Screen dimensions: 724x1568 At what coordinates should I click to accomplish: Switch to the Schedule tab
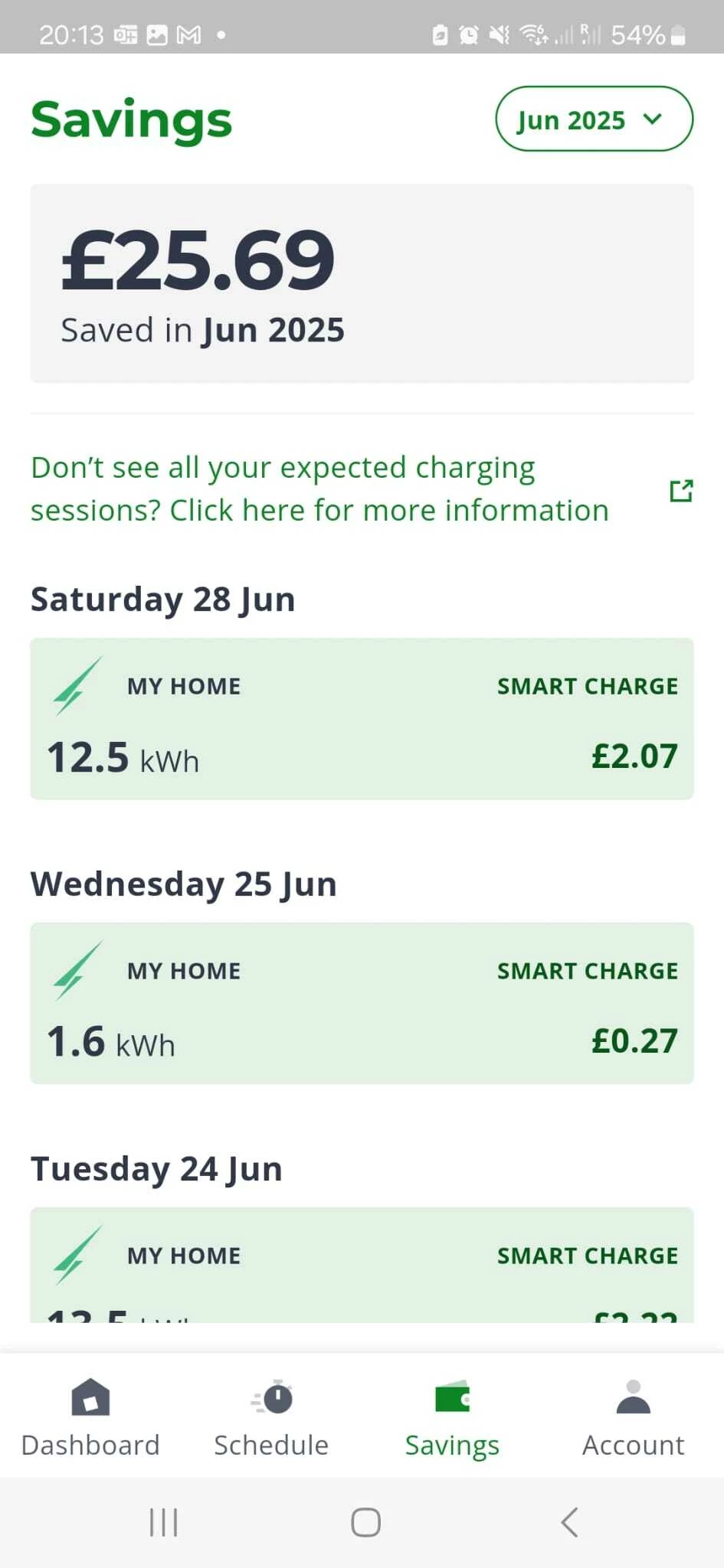coord(271,1418)
